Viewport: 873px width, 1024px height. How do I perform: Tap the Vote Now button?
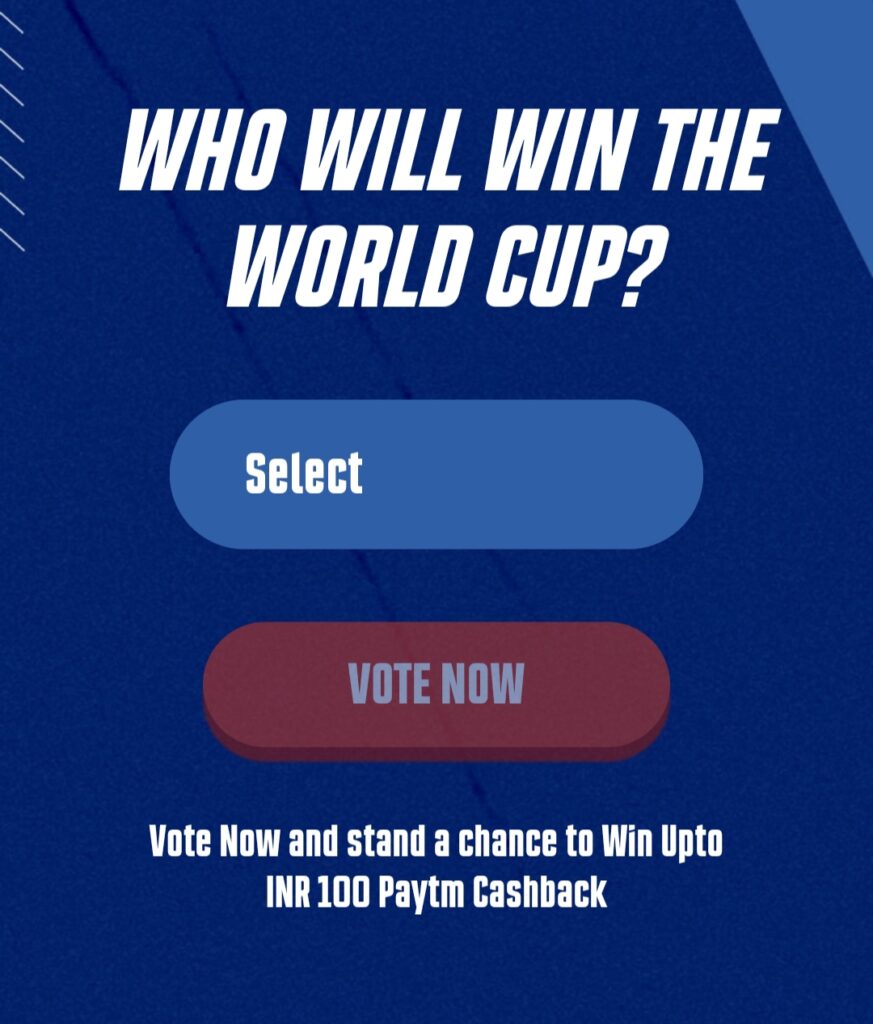pyautogui.click(x=436, y=685)
